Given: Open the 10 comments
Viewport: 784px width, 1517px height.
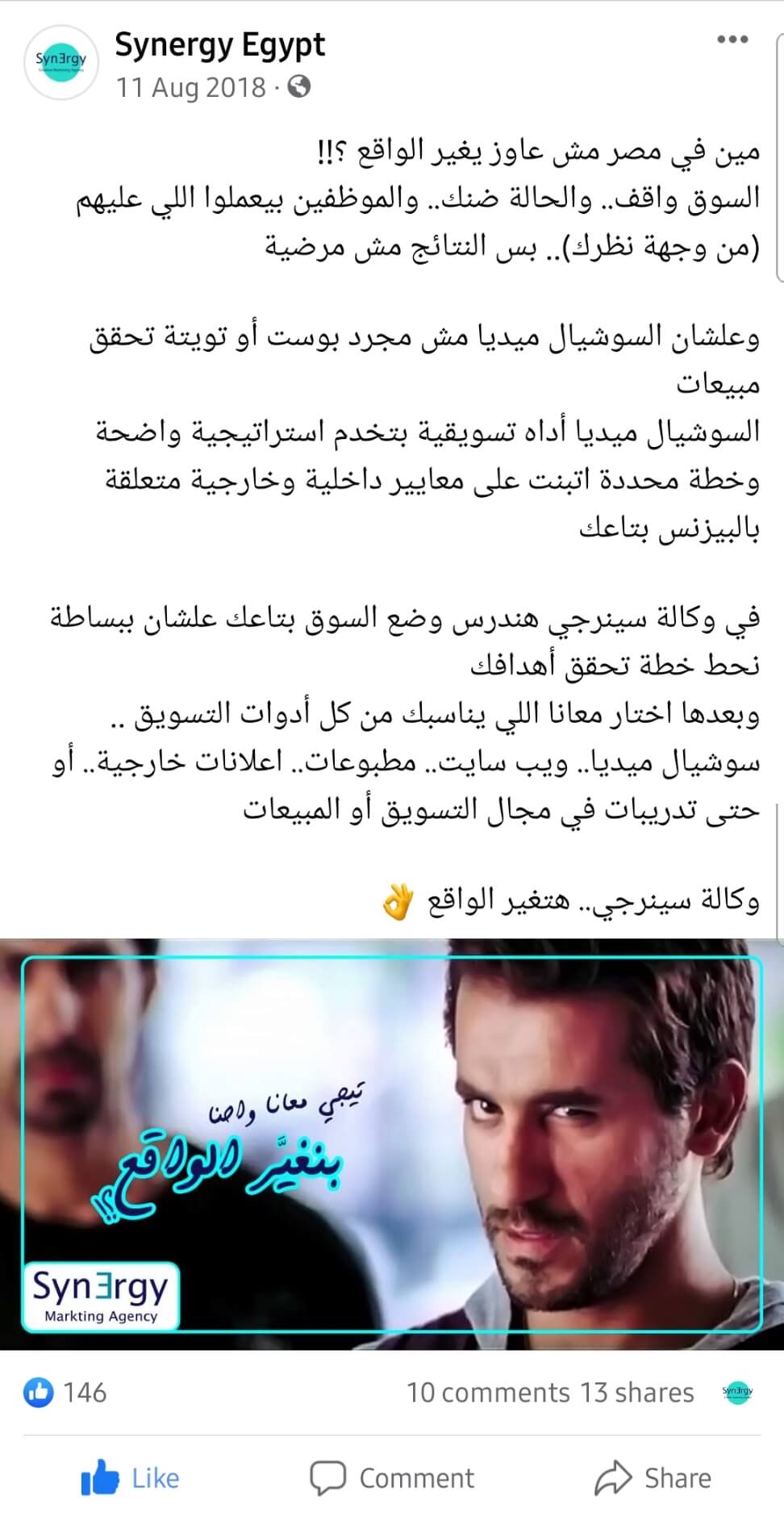Looking at the screenshot, I should (487, 1393).
